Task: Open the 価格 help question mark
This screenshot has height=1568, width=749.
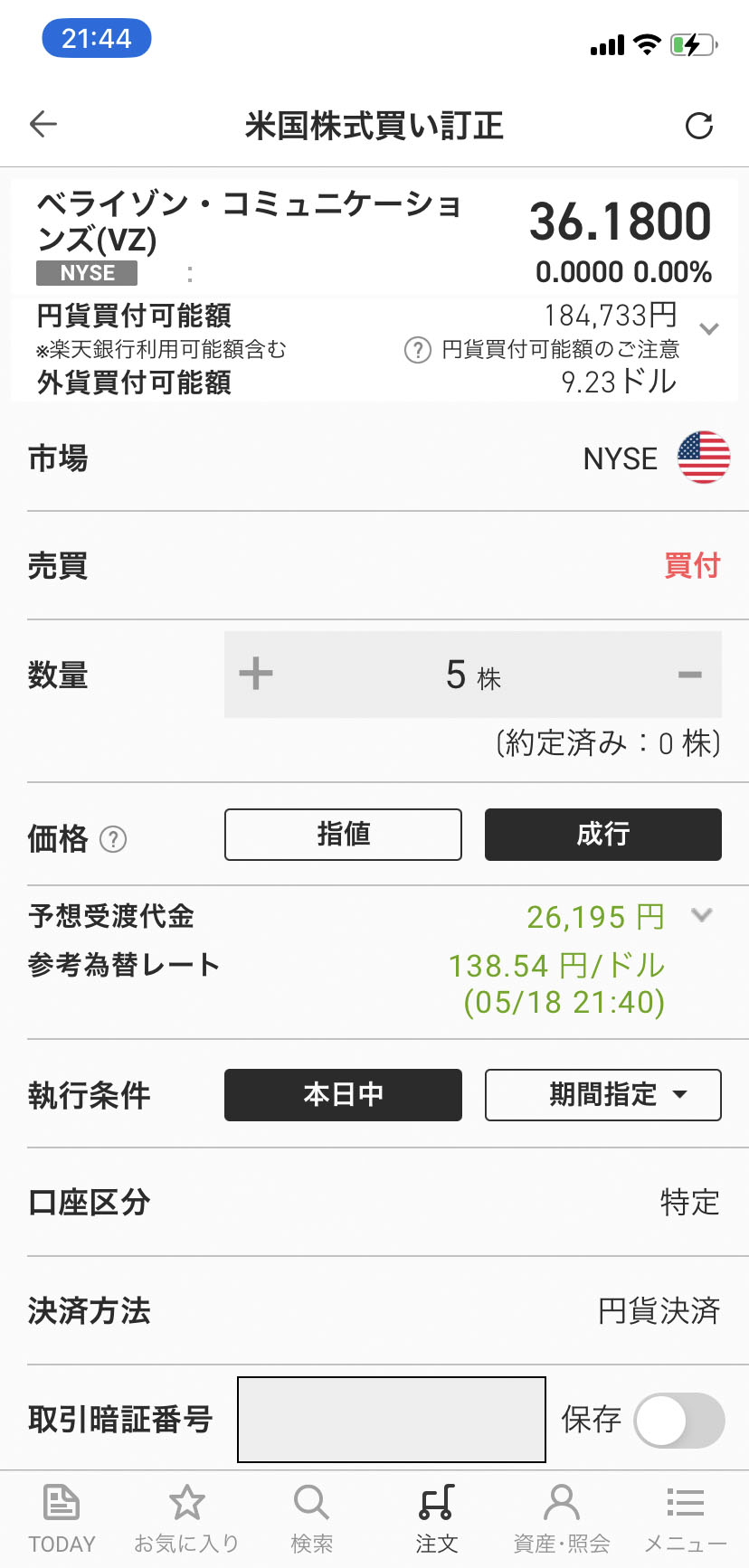Action: [x=113, y=839]
